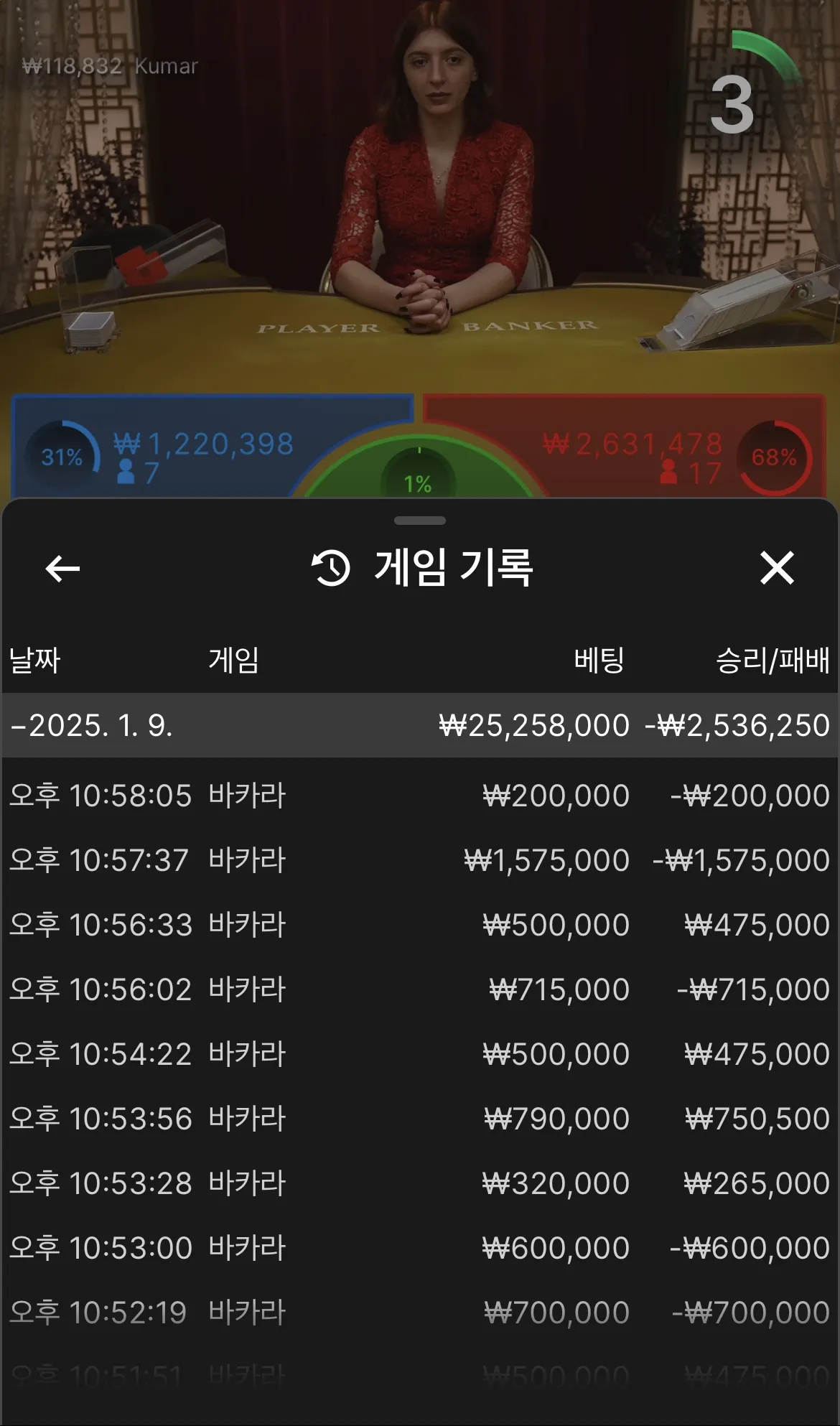Screen dimensions: 840x1426
Task: Open the 오후 10:56:02 바카라 record
Action: click(x=420, y=989)
